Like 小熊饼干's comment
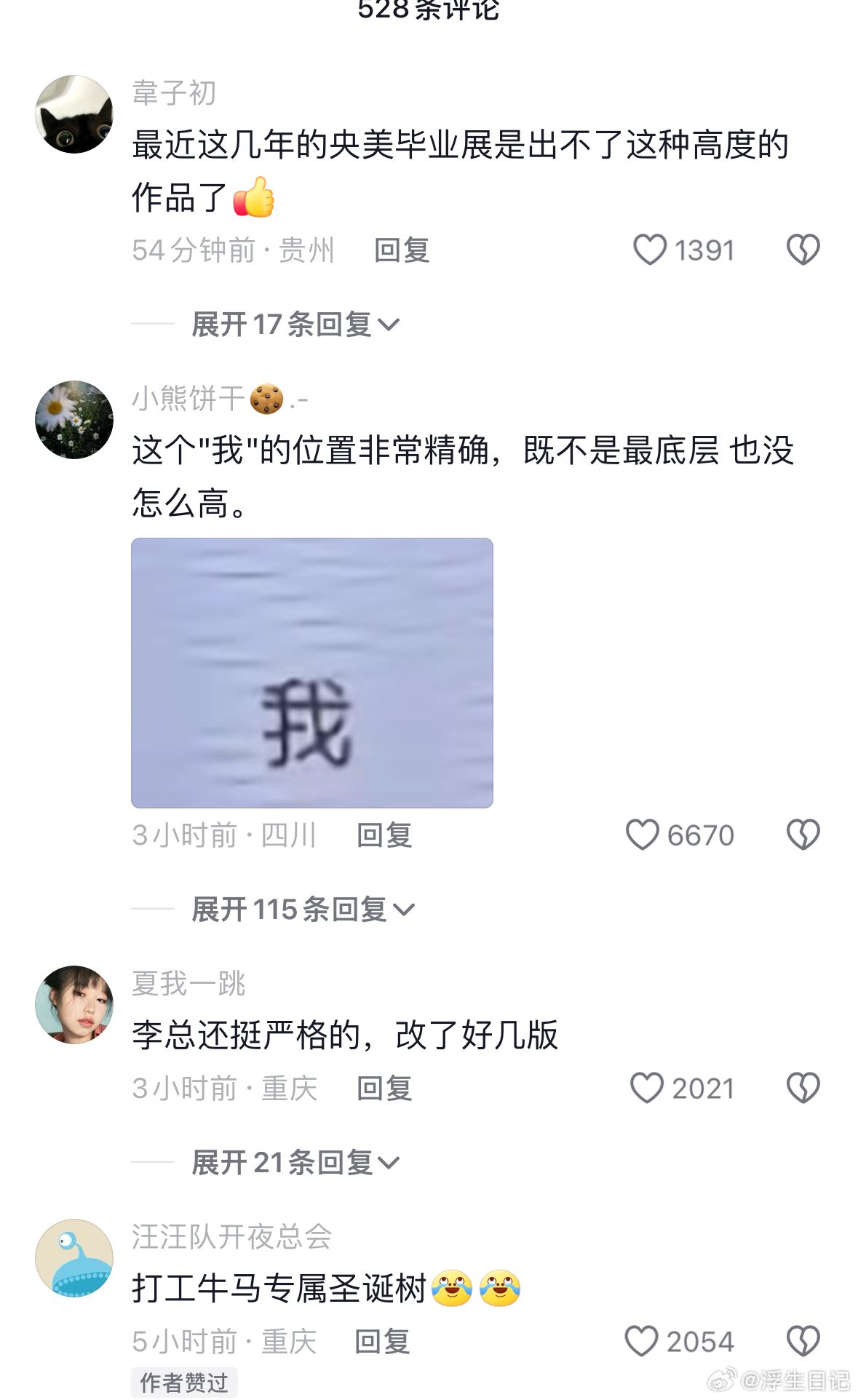The height and width of the screenshot is (1400, 858). point(643,835)
